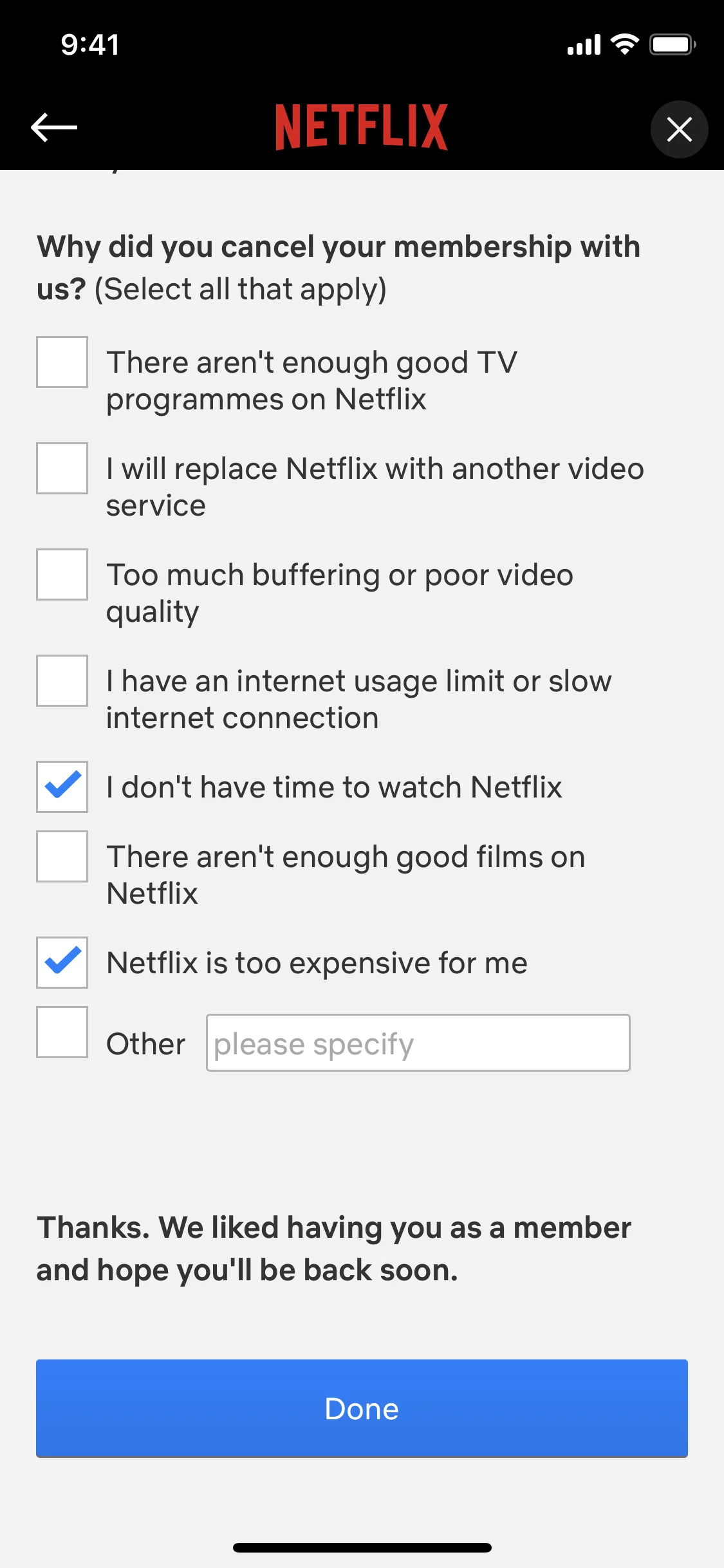Check 'Too much buffering or poor video quality'
This screenshot has height=1568, width=724.
point(62,575)
